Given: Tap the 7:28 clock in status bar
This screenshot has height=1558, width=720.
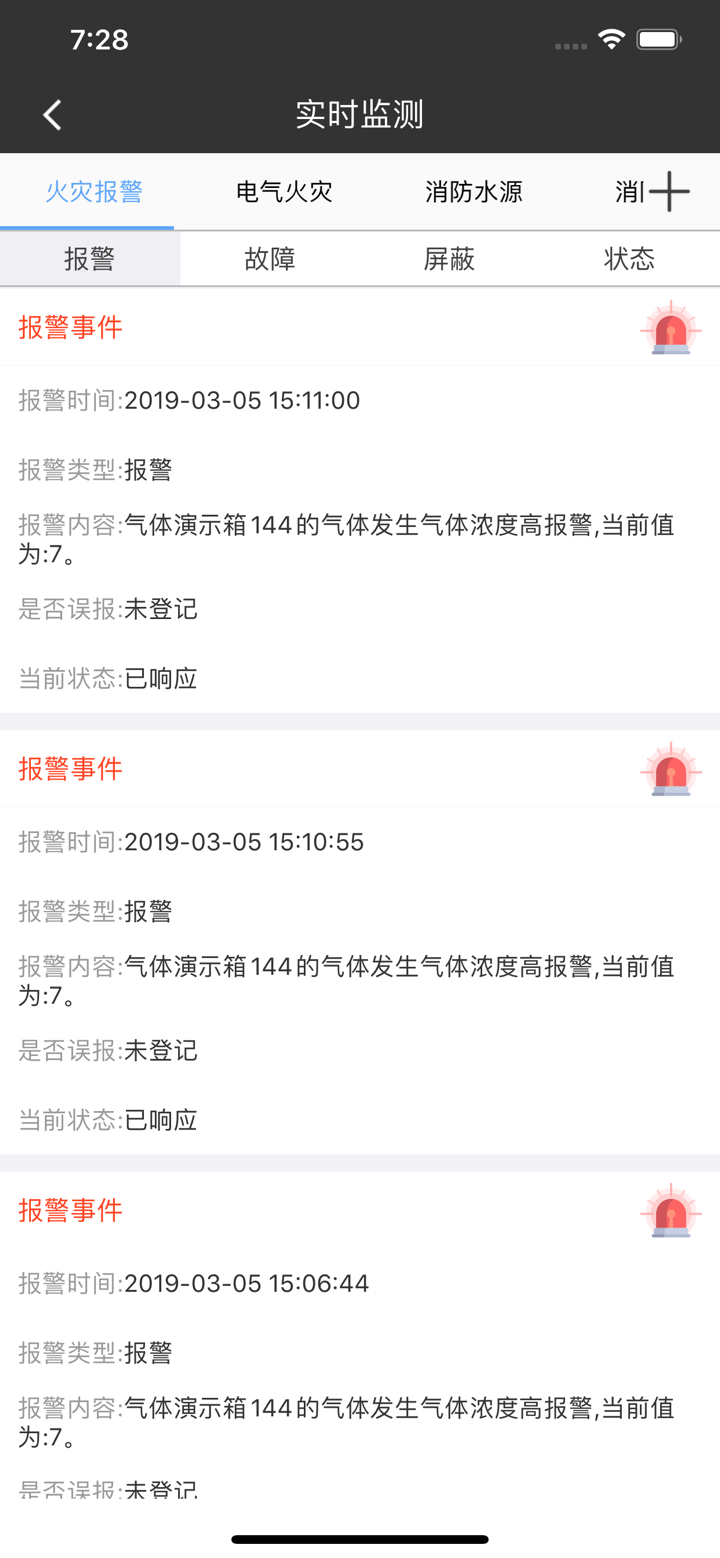Looking at the screenshot, I should [100, 39].
